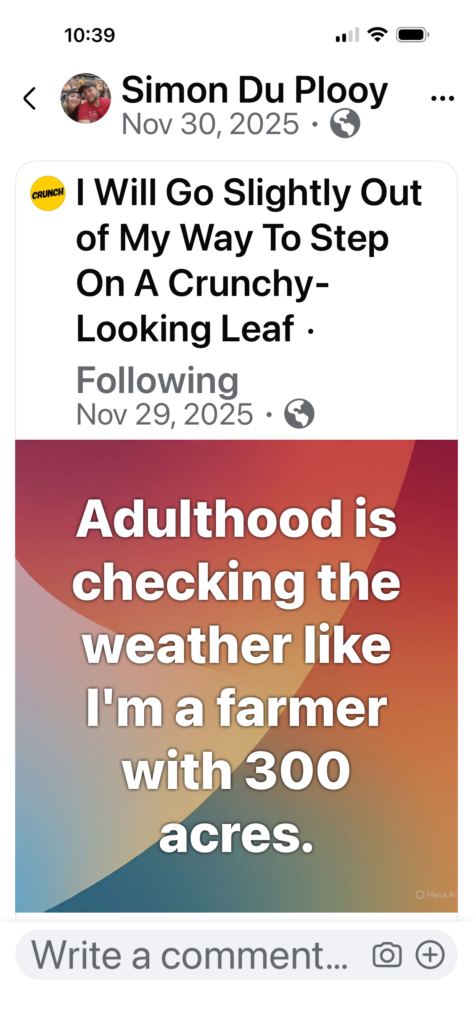Image resolution: width=473 pixels, height=1024 pixels.
Task: Go back with the top-left arrow
Action: click(x=29, y=99)
